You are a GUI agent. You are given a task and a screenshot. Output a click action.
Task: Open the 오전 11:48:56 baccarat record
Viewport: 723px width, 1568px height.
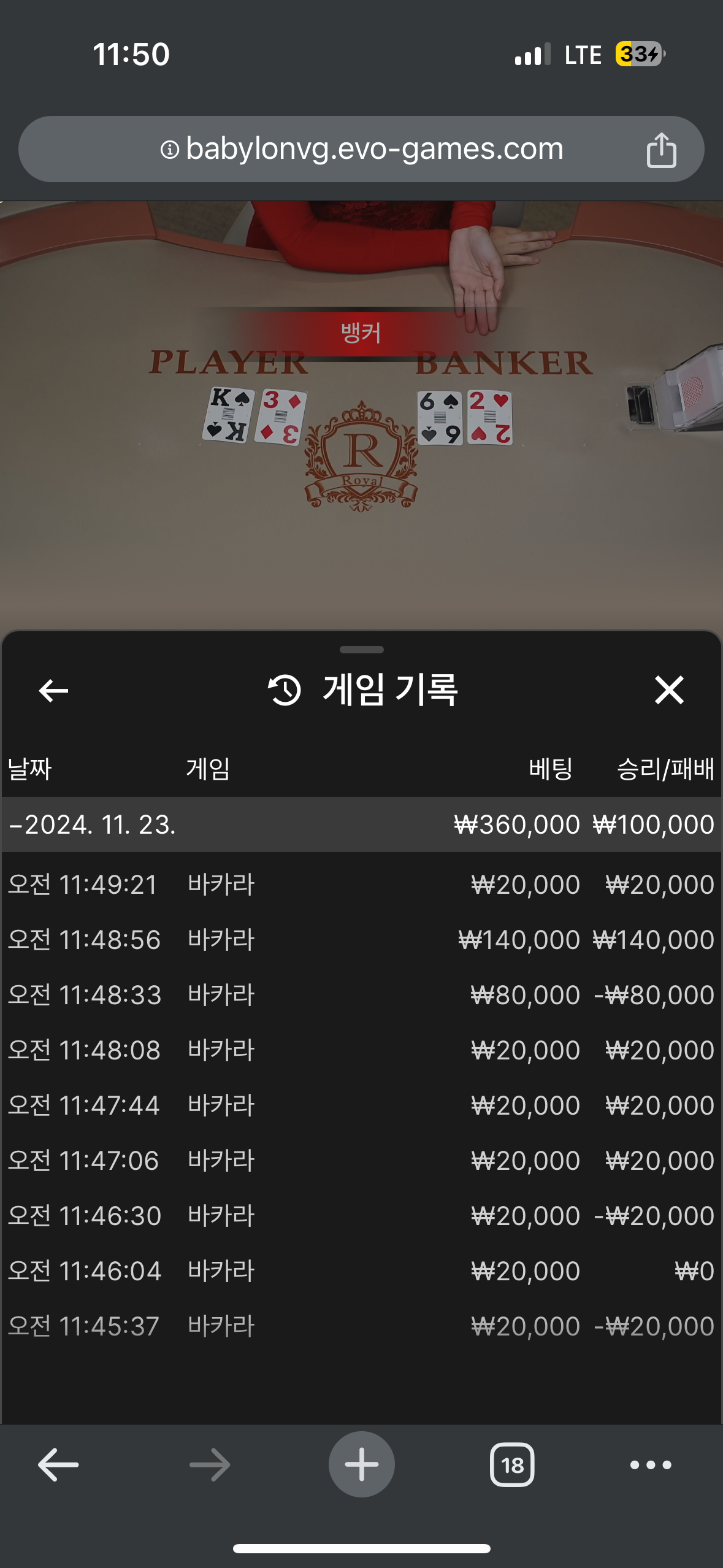[361, 940]
